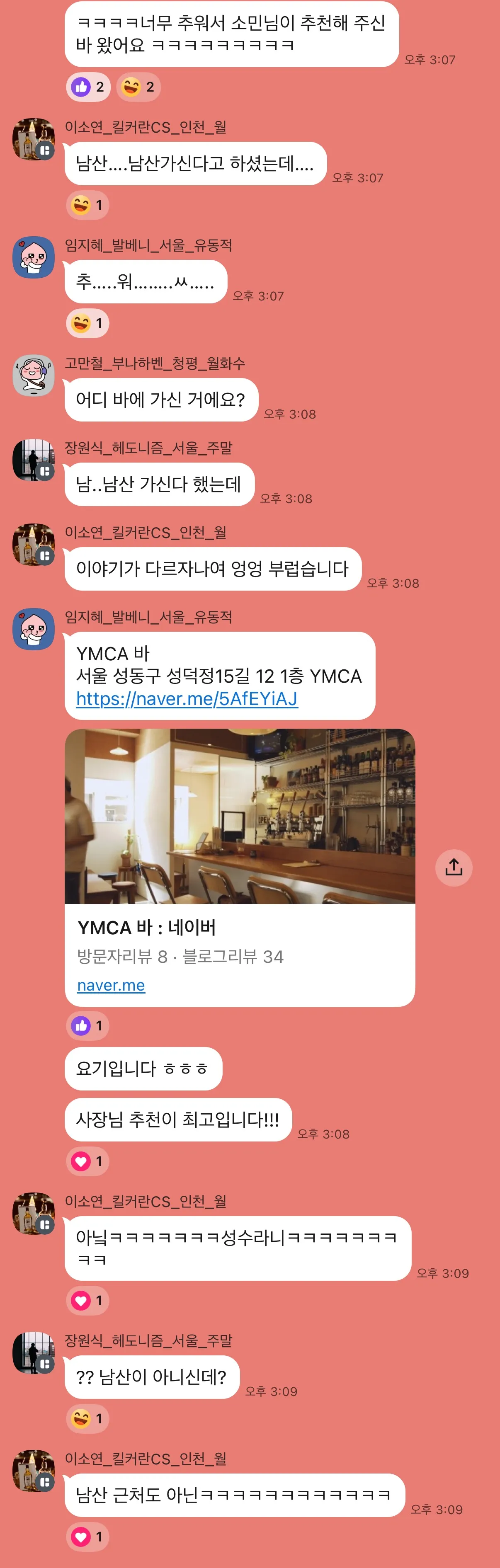Tap the laughing reaction under '남산....남산가신다고 하셨는데....'
The width and height of the screenshot is (500, 1568).
click(x=88, y=205)
